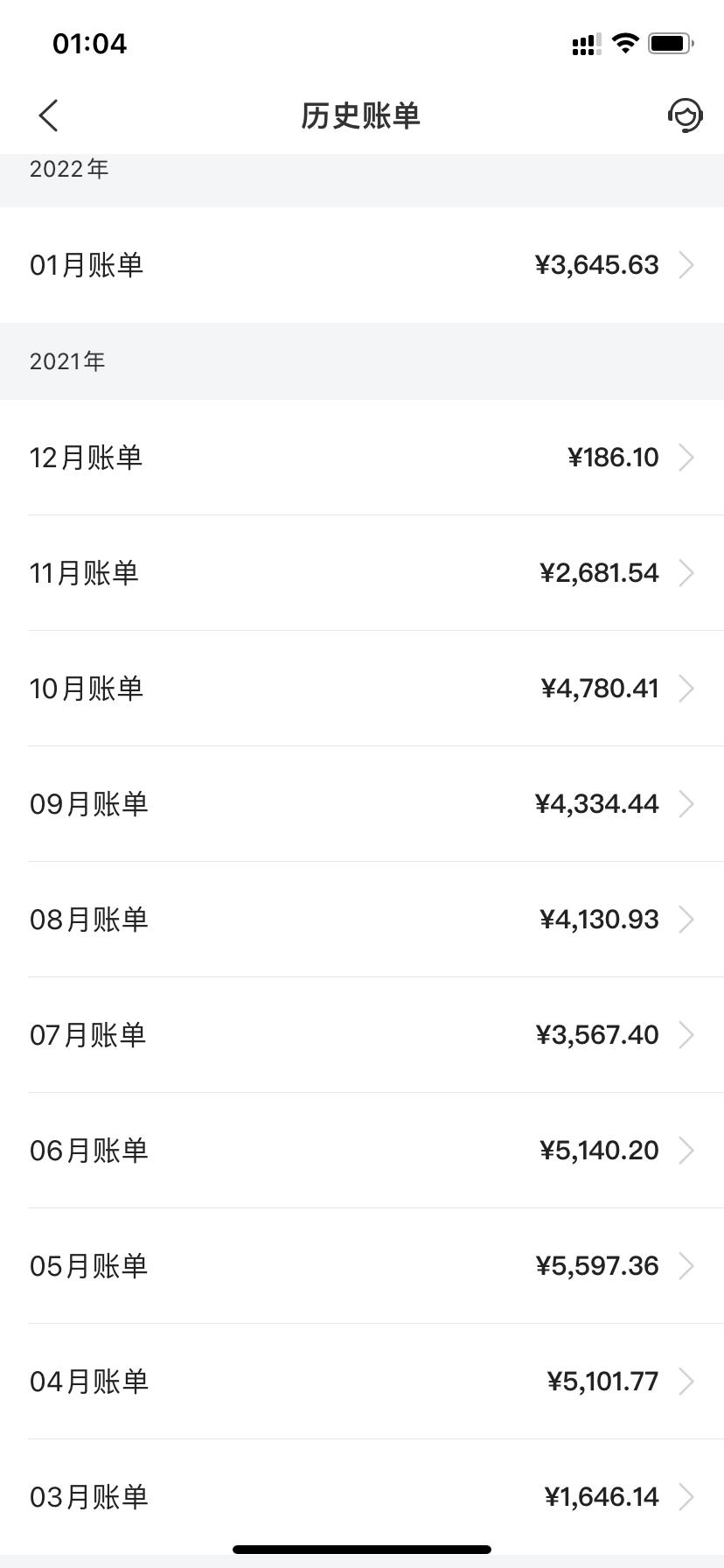Tap the 06月账单 row
724x1568 pixels.
(x=362, y=1151)
